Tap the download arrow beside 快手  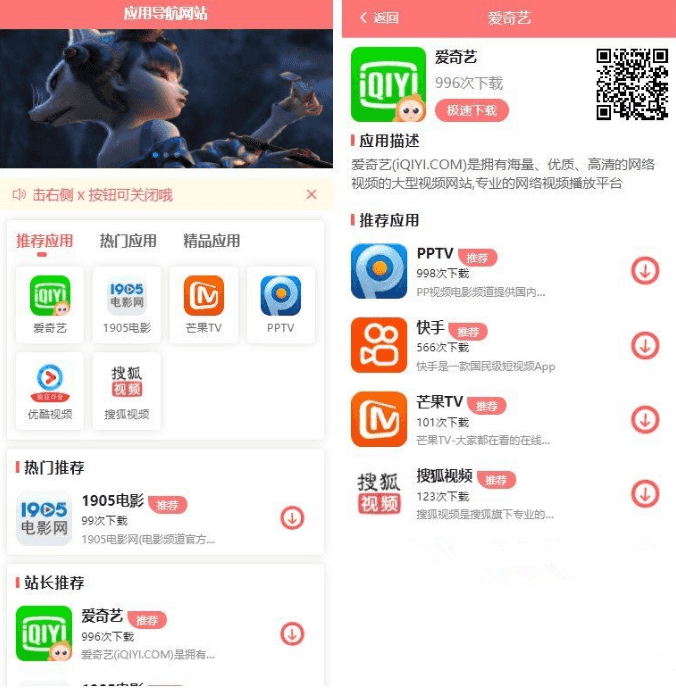click(645, 345)
